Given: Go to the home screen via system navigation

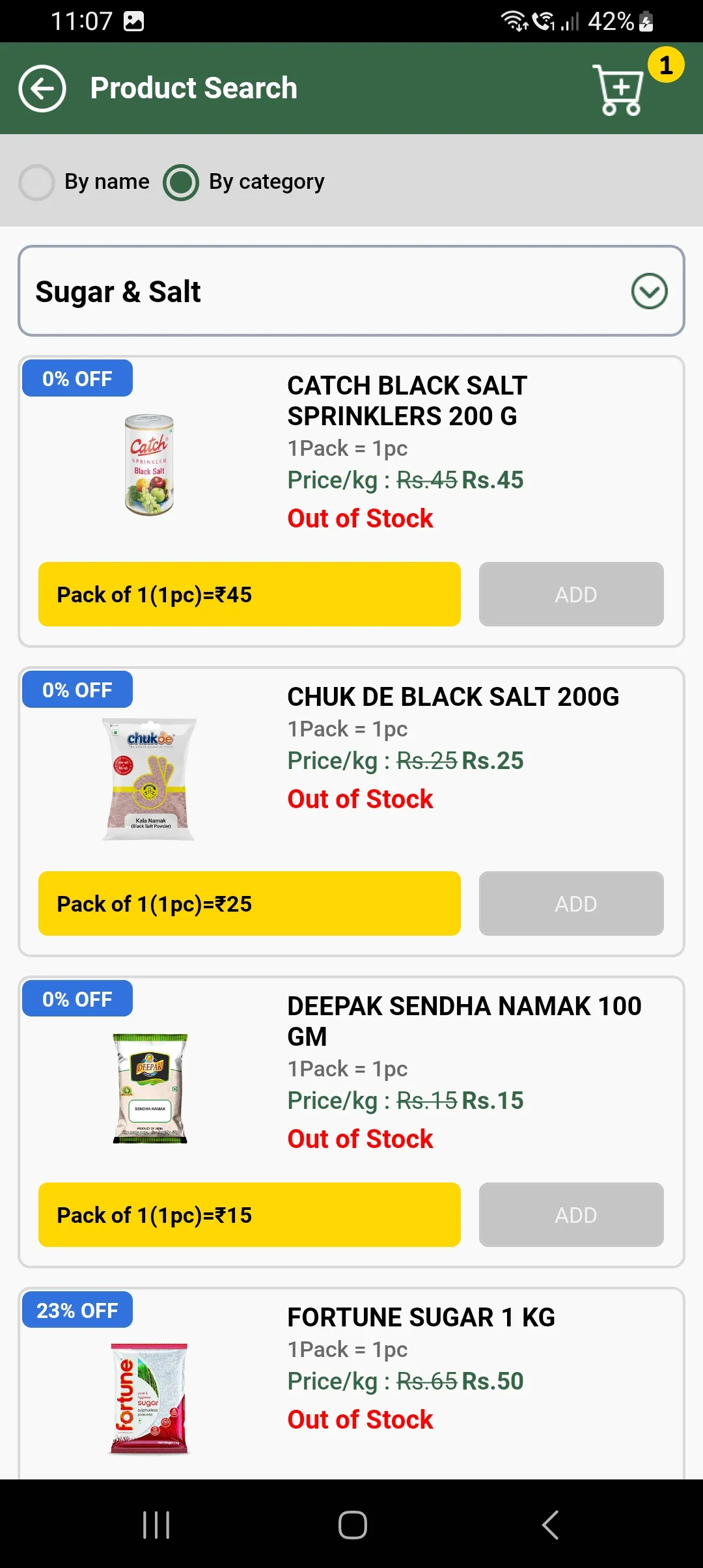Looking at the screenshot, I should coord(352,1525).
